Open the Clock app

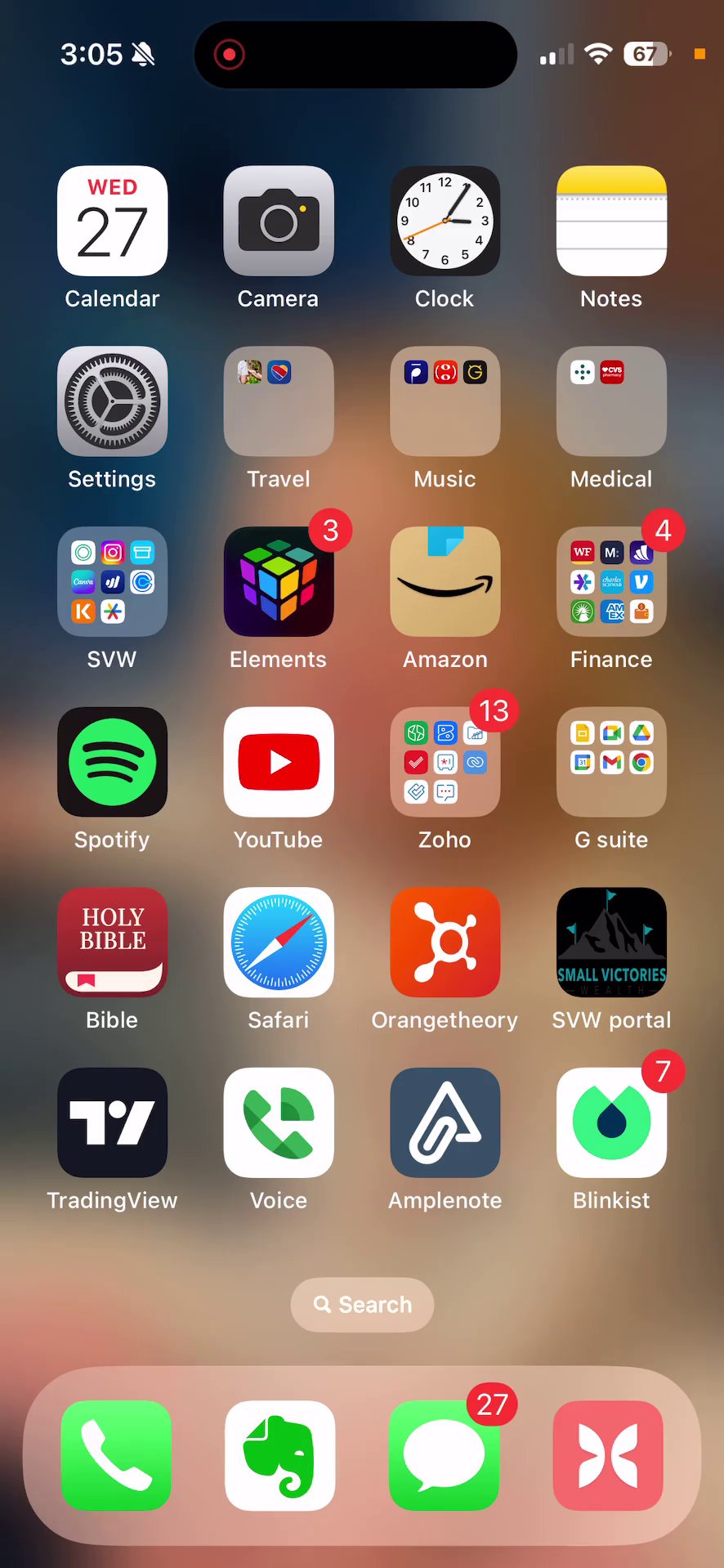[x=445, y=222]
